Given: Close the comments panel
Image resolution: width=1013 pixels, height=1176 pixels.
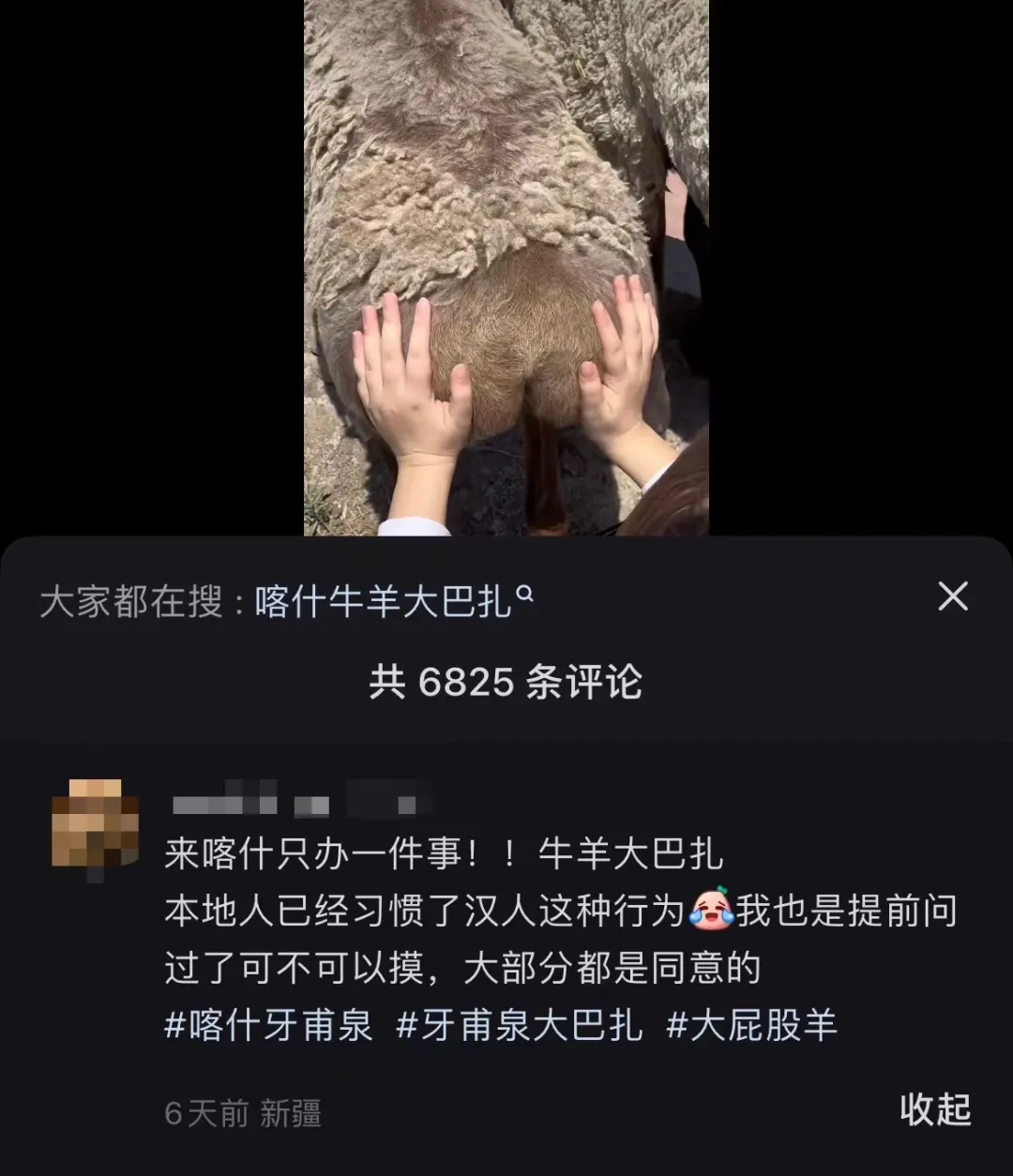Looking at the screenshot, I should (952, 596).
